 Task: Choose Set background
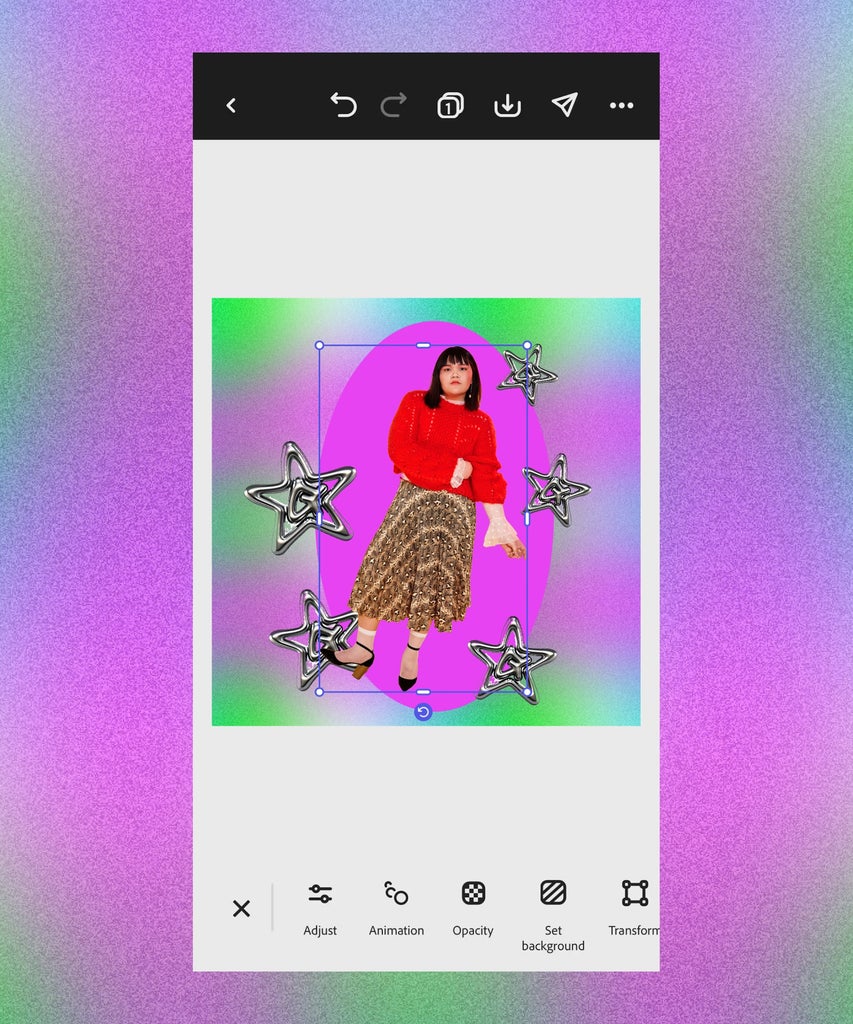pos(553,914)
